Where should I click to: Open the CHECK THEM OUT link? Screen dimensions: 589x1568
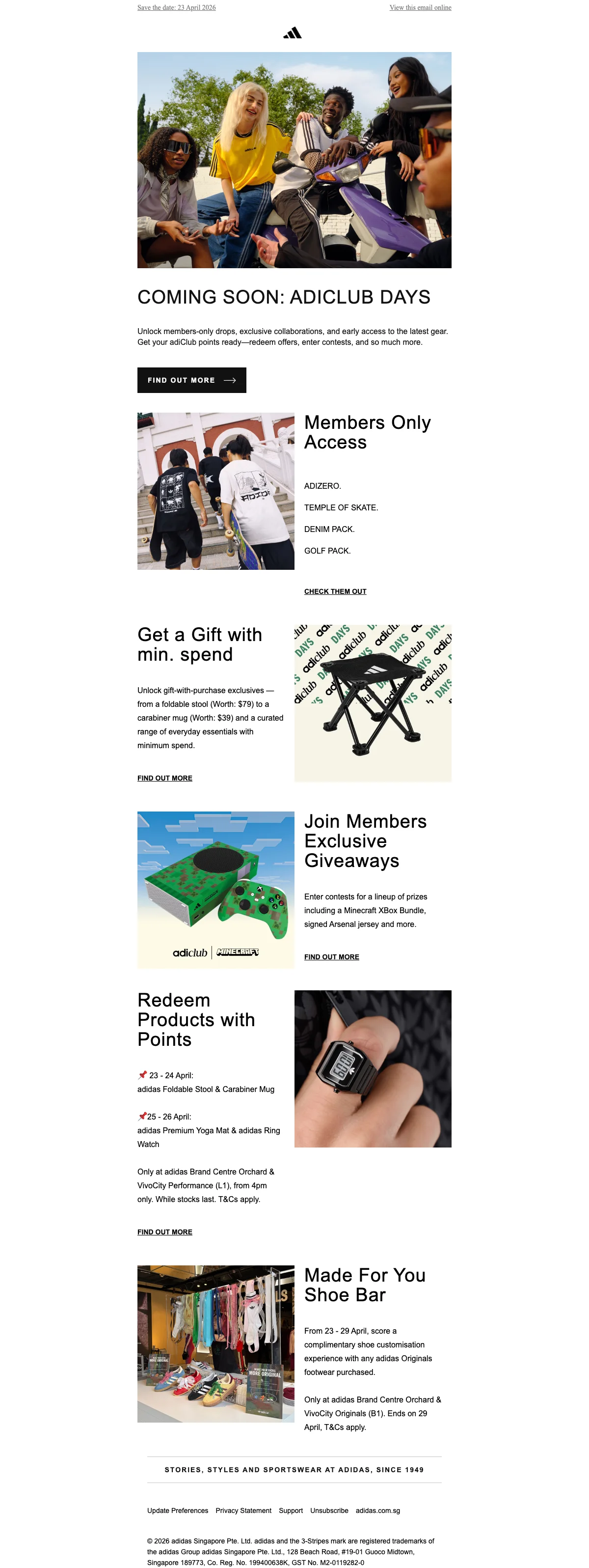point(335,591)
